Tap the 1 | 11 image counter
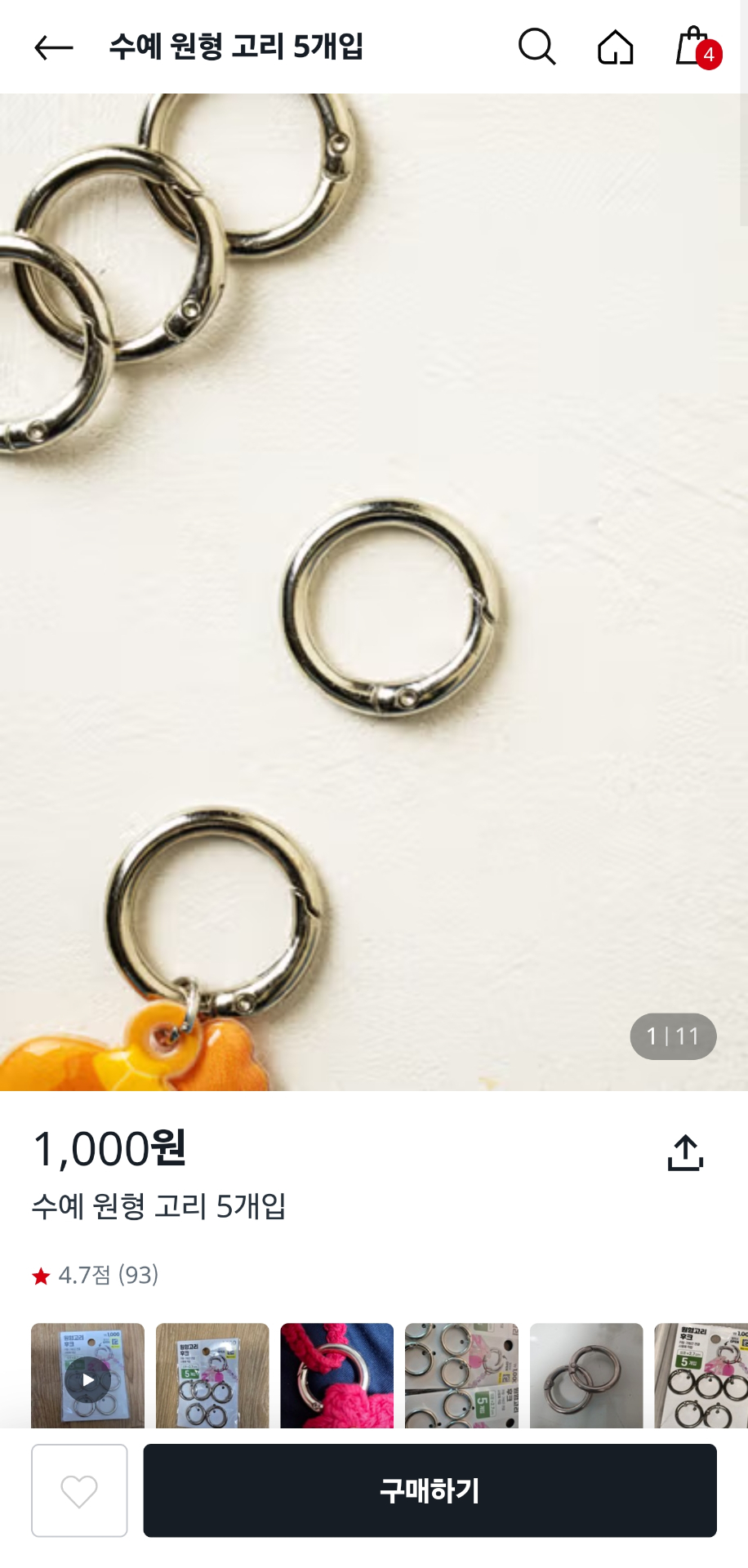Viewport: 748px width, 1568px height. tap(672, 1036)
